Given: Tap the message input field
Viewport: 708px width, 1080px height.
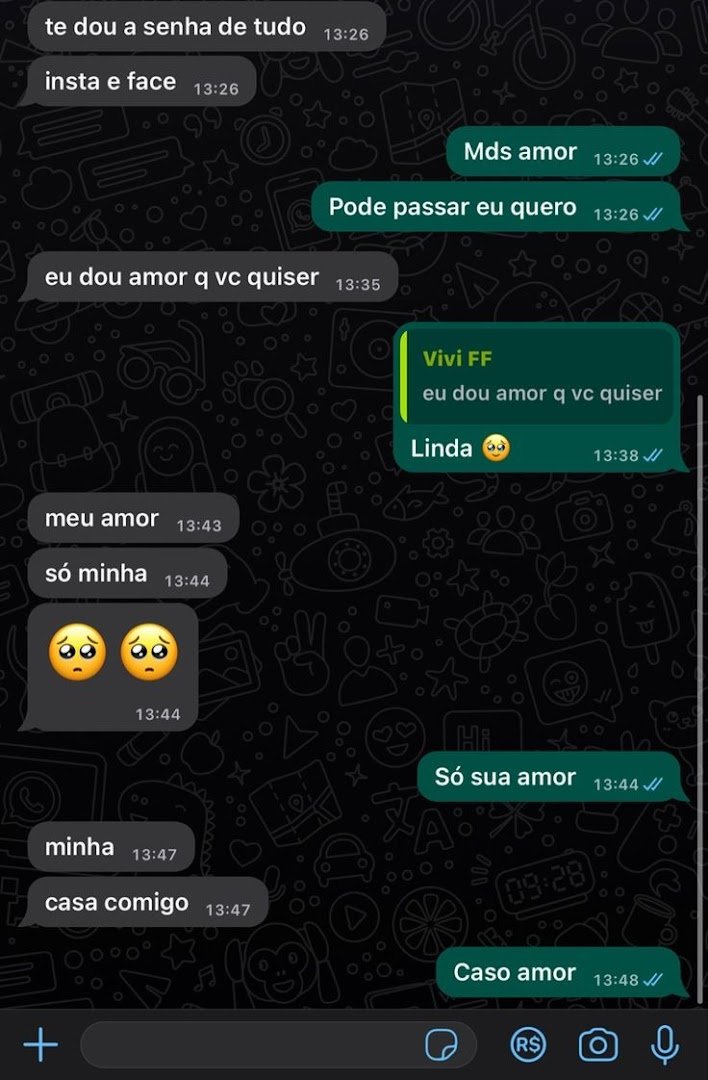Looking at the screenshot, I should 250,1046.
